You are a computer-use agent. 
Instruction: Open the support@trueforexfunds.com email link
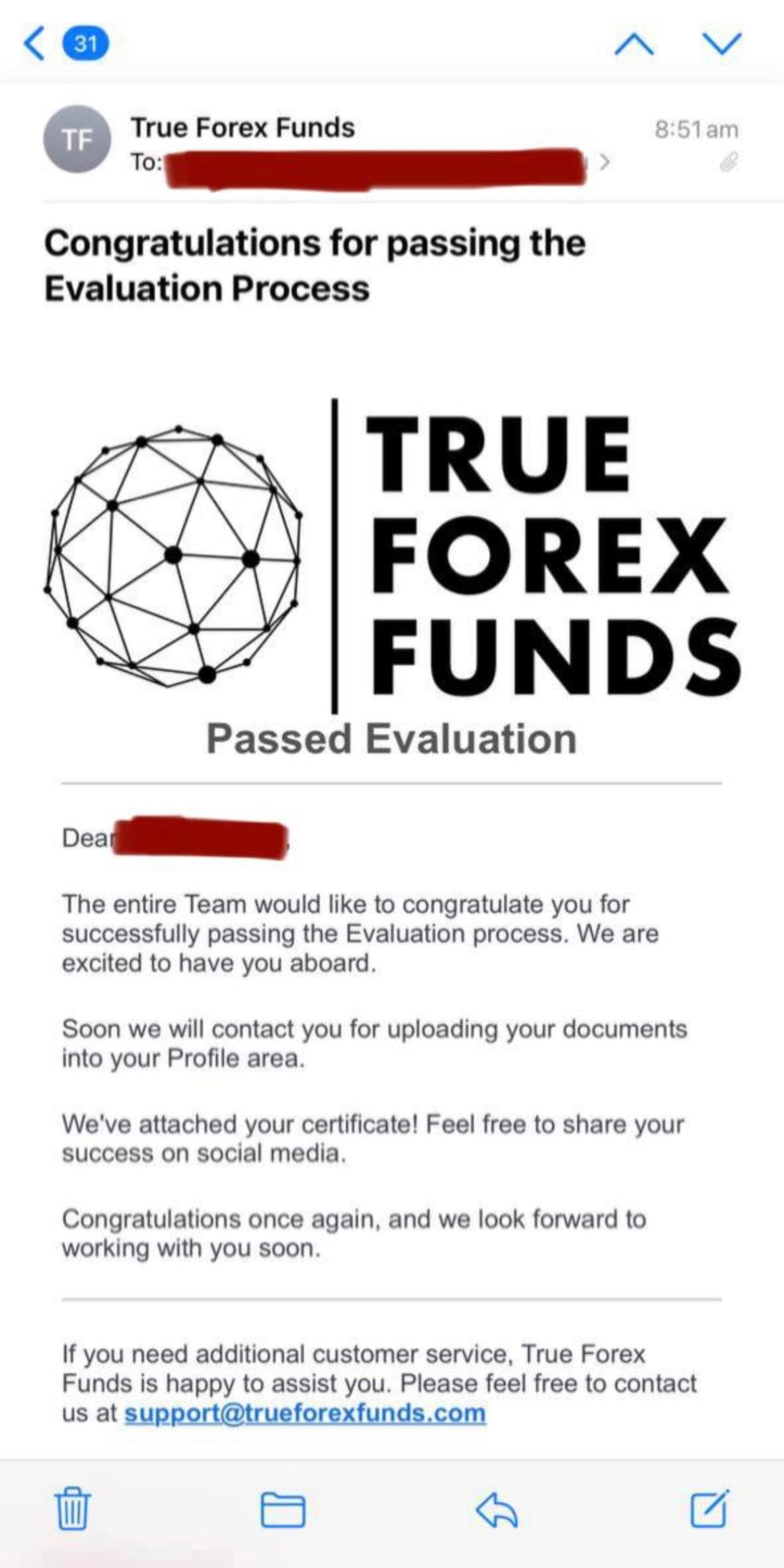305,1413
